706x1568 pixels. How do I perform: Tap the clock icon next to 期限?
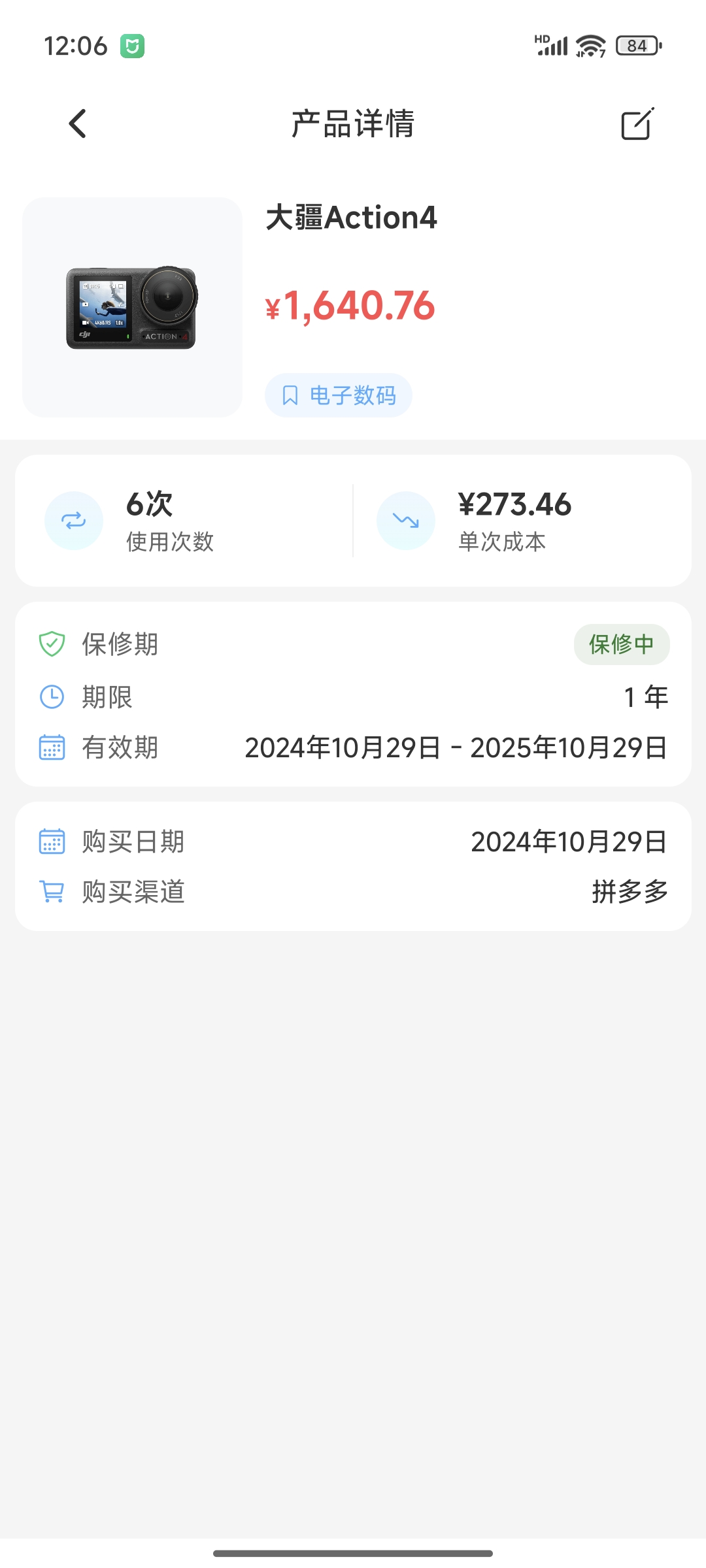(53, 696)
